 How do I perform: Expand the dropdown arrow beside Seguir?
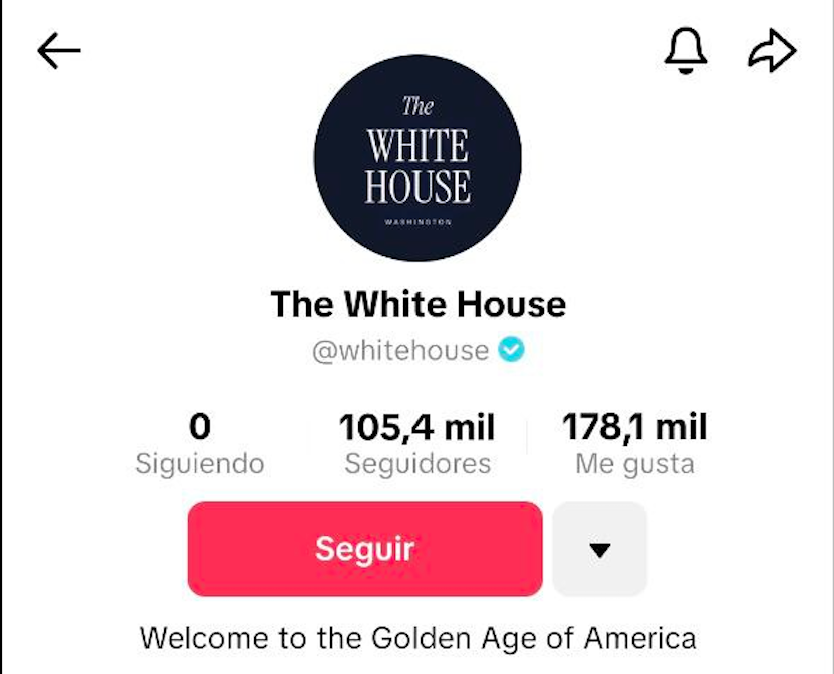599,549
